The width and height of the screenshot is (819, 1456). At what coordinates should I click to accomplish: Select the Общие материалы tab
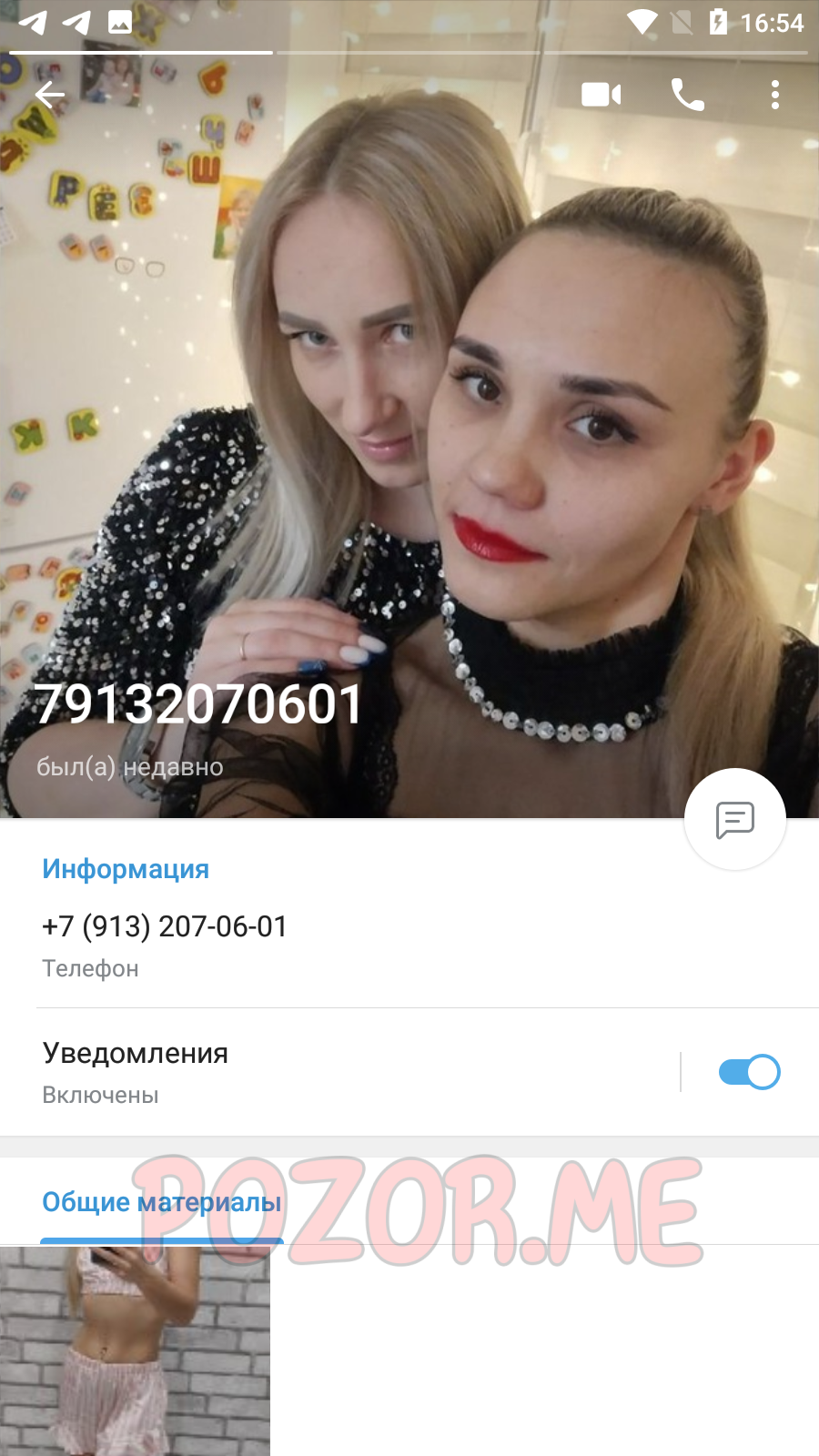click(x=162, y=1202)
